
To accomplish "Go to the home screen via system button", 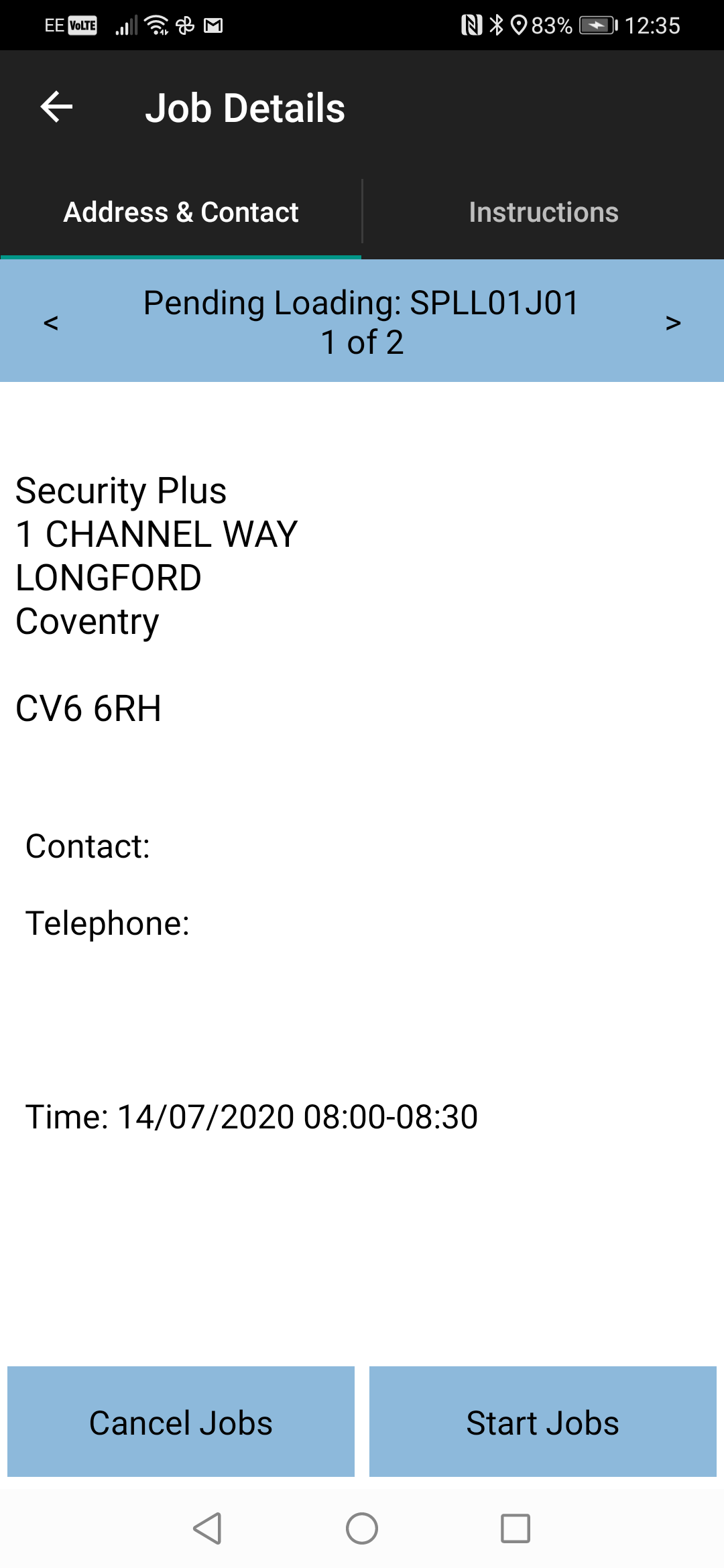I will tap(362, 1528).
